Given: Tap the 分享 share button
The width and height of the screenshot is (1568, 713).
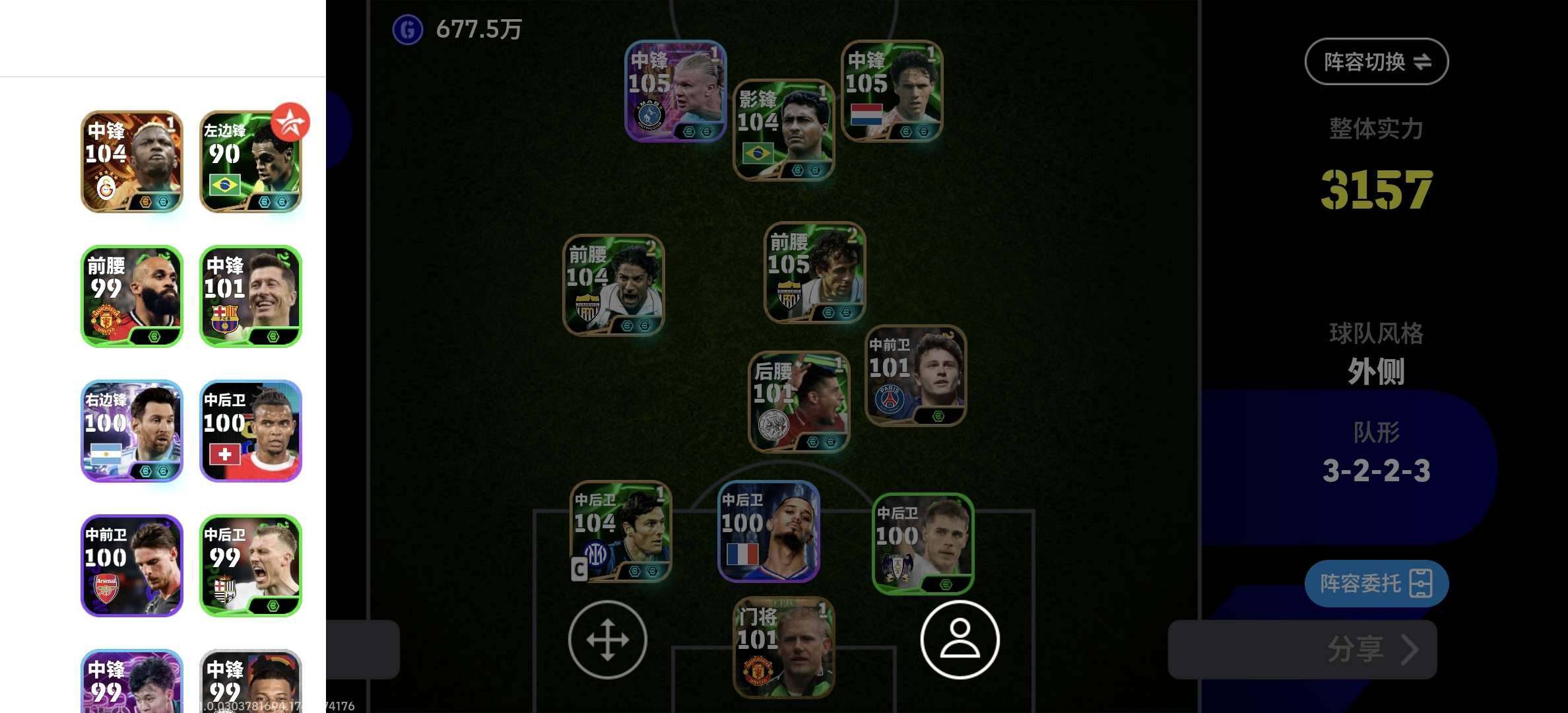Looking at the screenshot, I should coord(1369,650).
